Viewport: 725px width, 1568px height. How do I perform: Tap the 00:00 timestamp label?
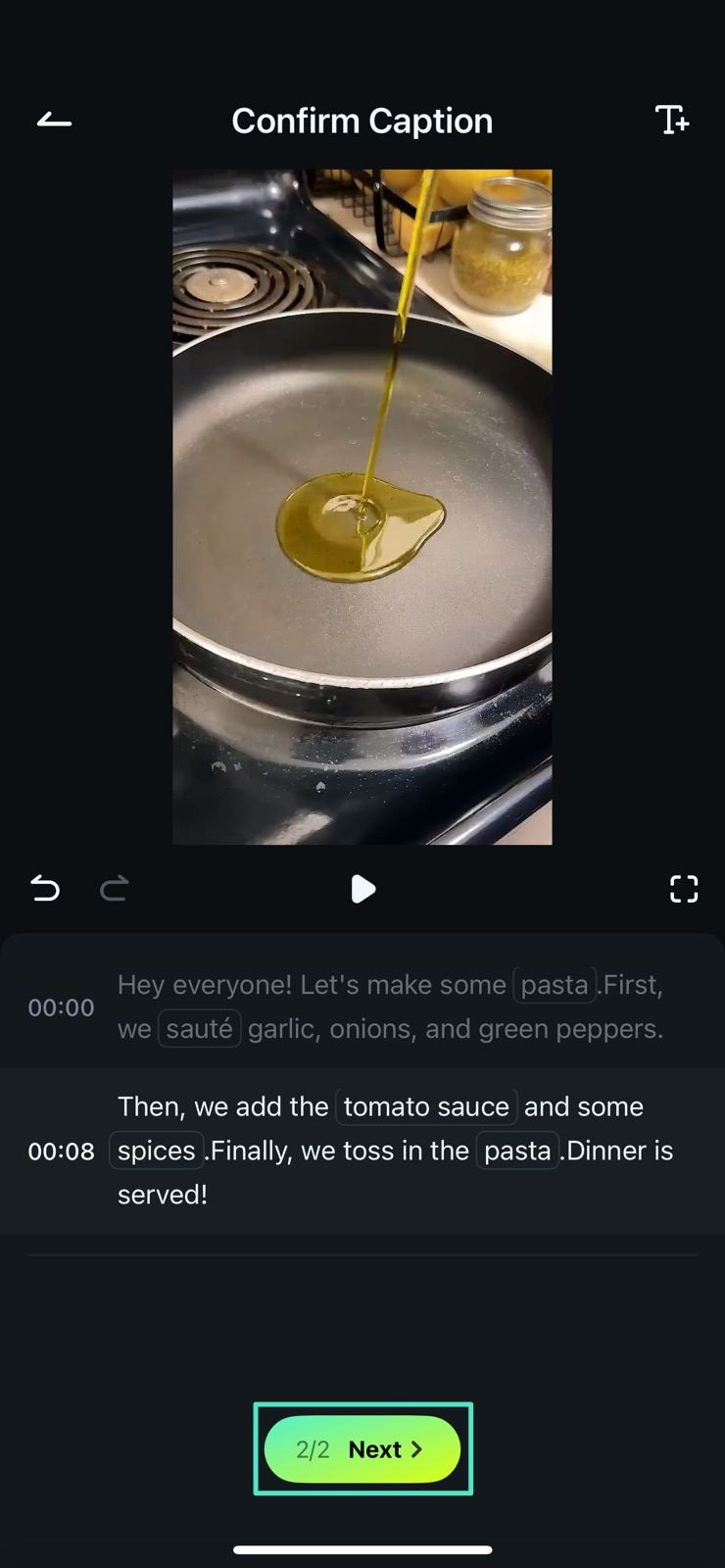[62, 1005]
